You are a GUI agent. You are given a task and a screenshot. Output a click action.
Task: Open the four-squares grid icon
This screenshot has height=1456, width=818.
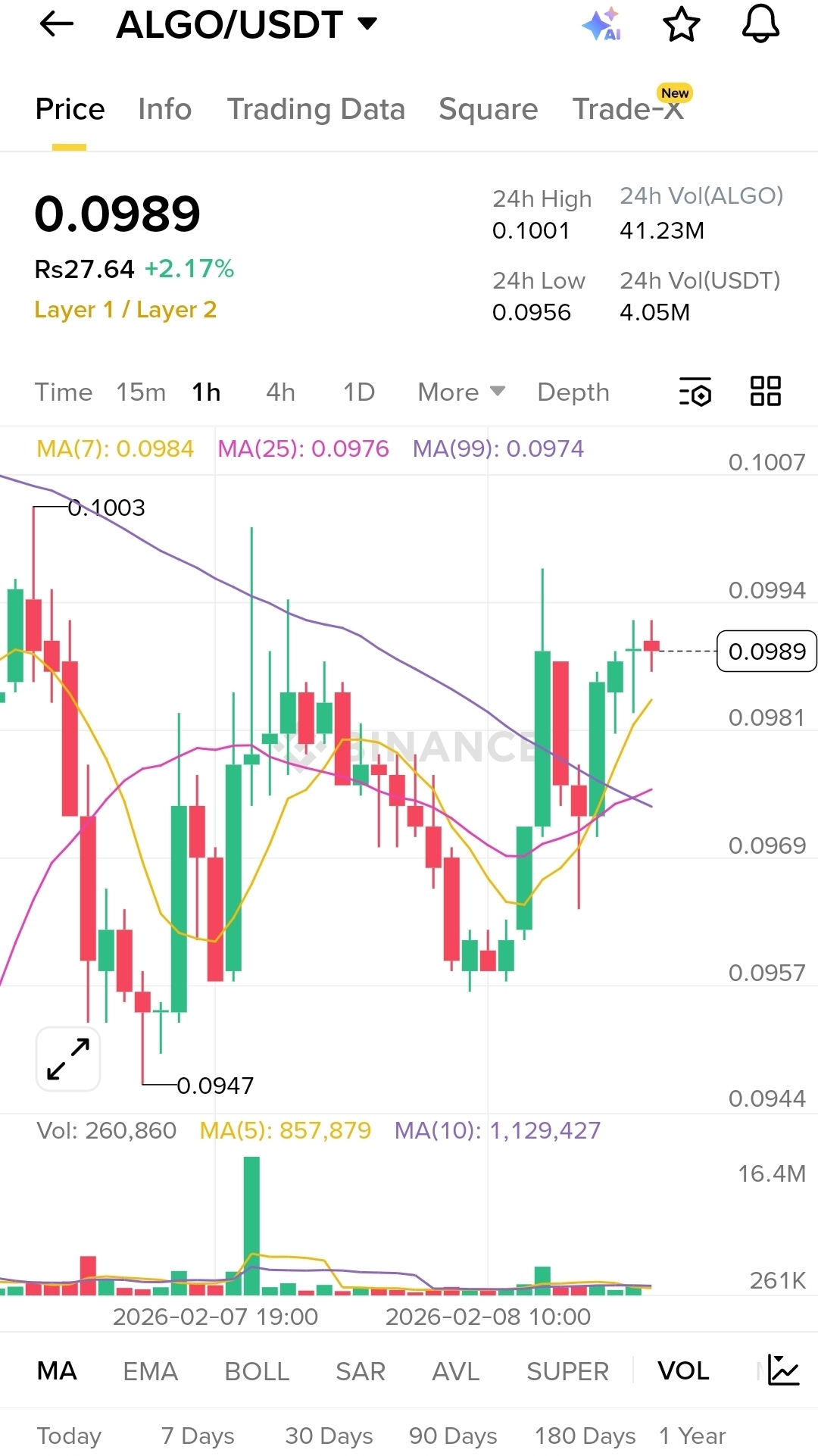[x=765, y=392]
